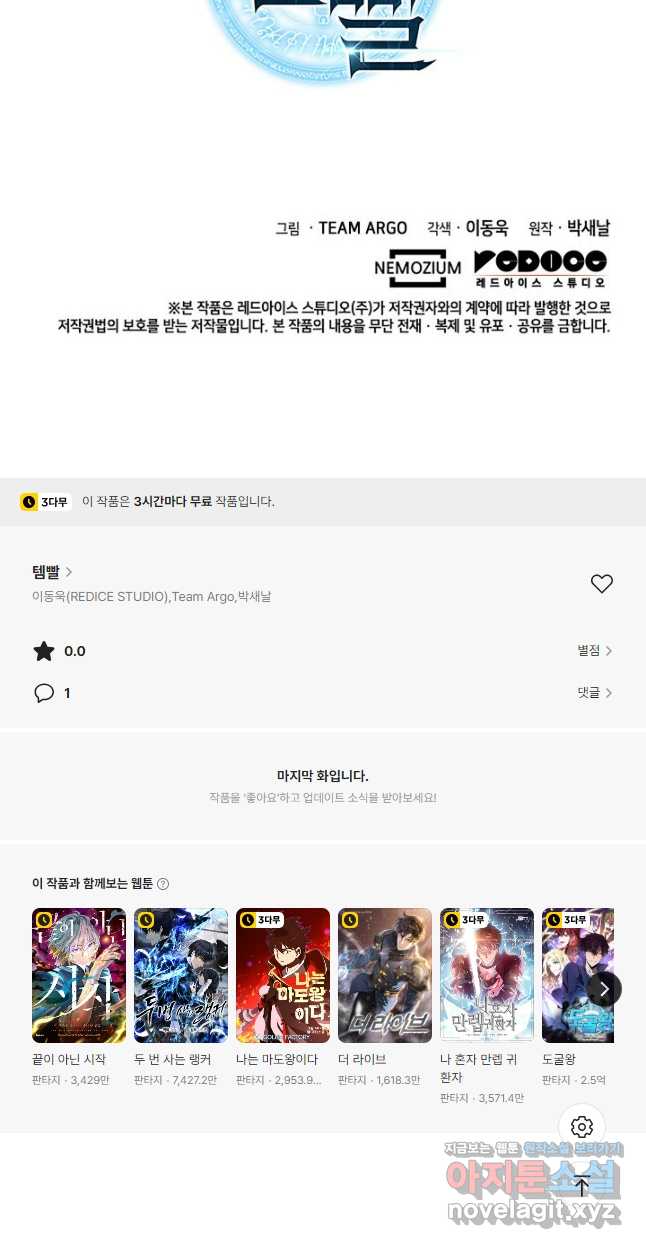Screen dimensions: 646x1249
Task: Open the 도굴왕 webtoon card
Action: (570, 976)
